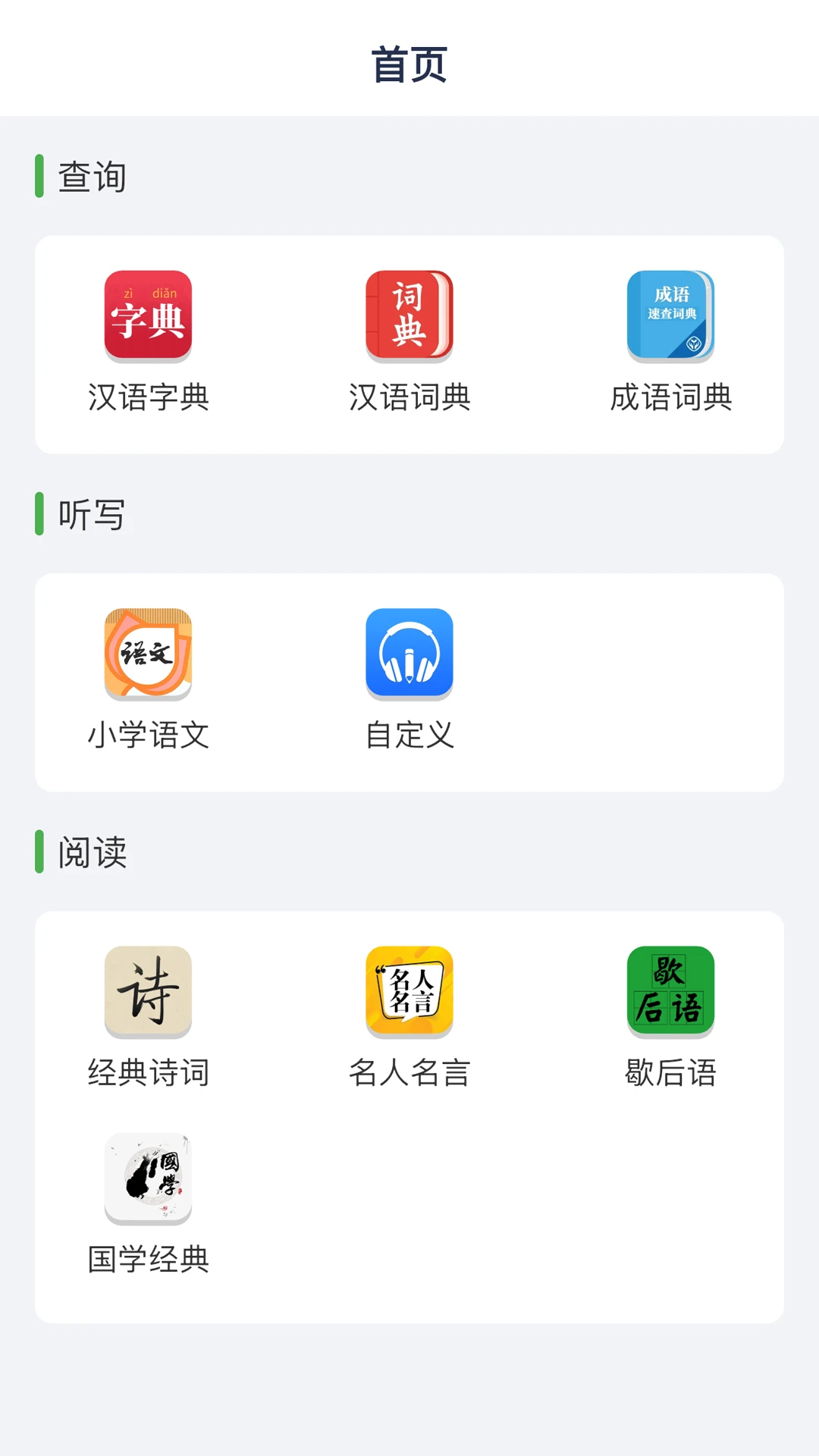Select the 自定义 text label
This screenshot has height=1456, width=819.
click(x=409, y=734)
